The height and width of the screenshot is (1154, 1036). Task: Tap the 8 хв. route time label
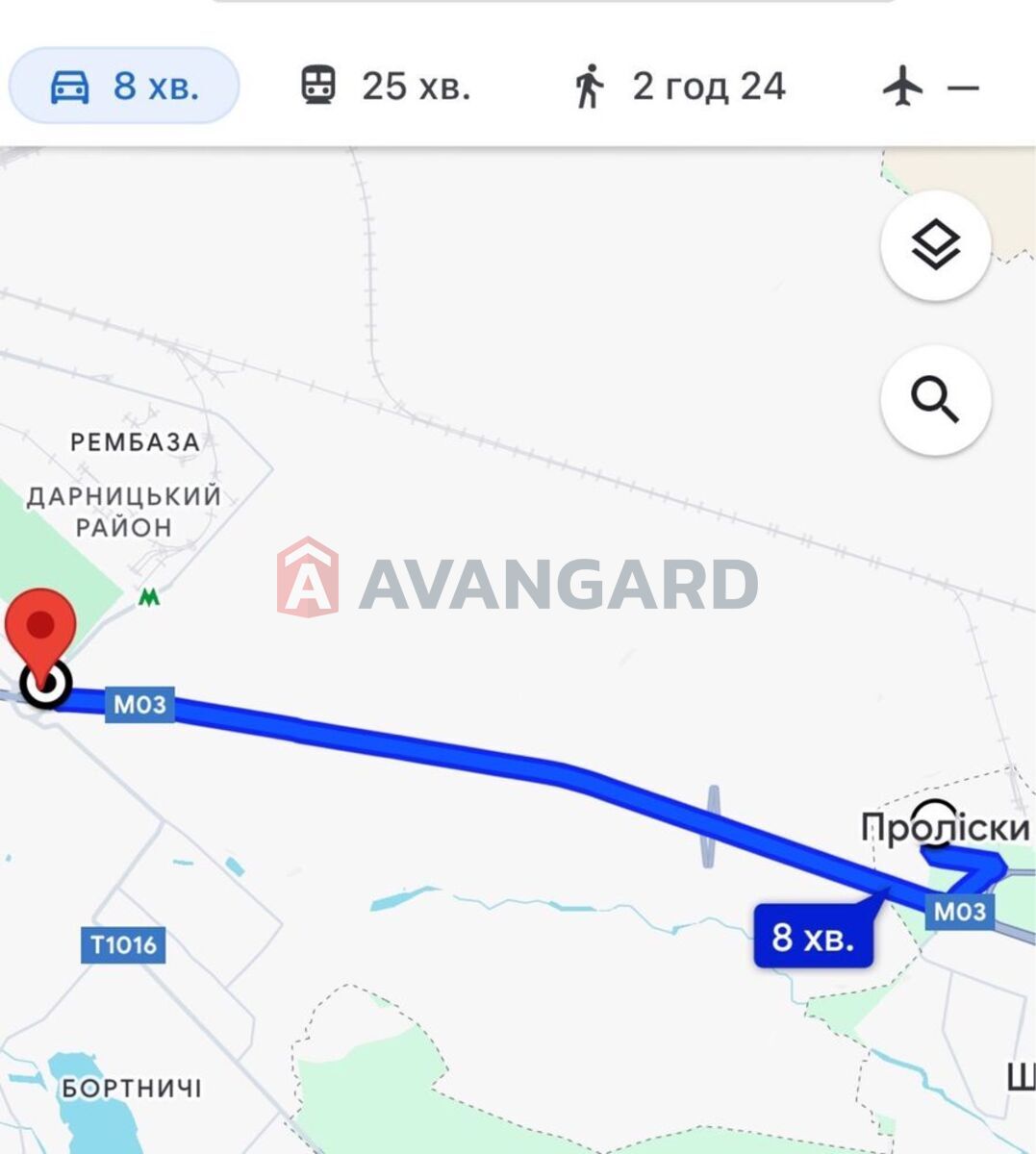814,936
